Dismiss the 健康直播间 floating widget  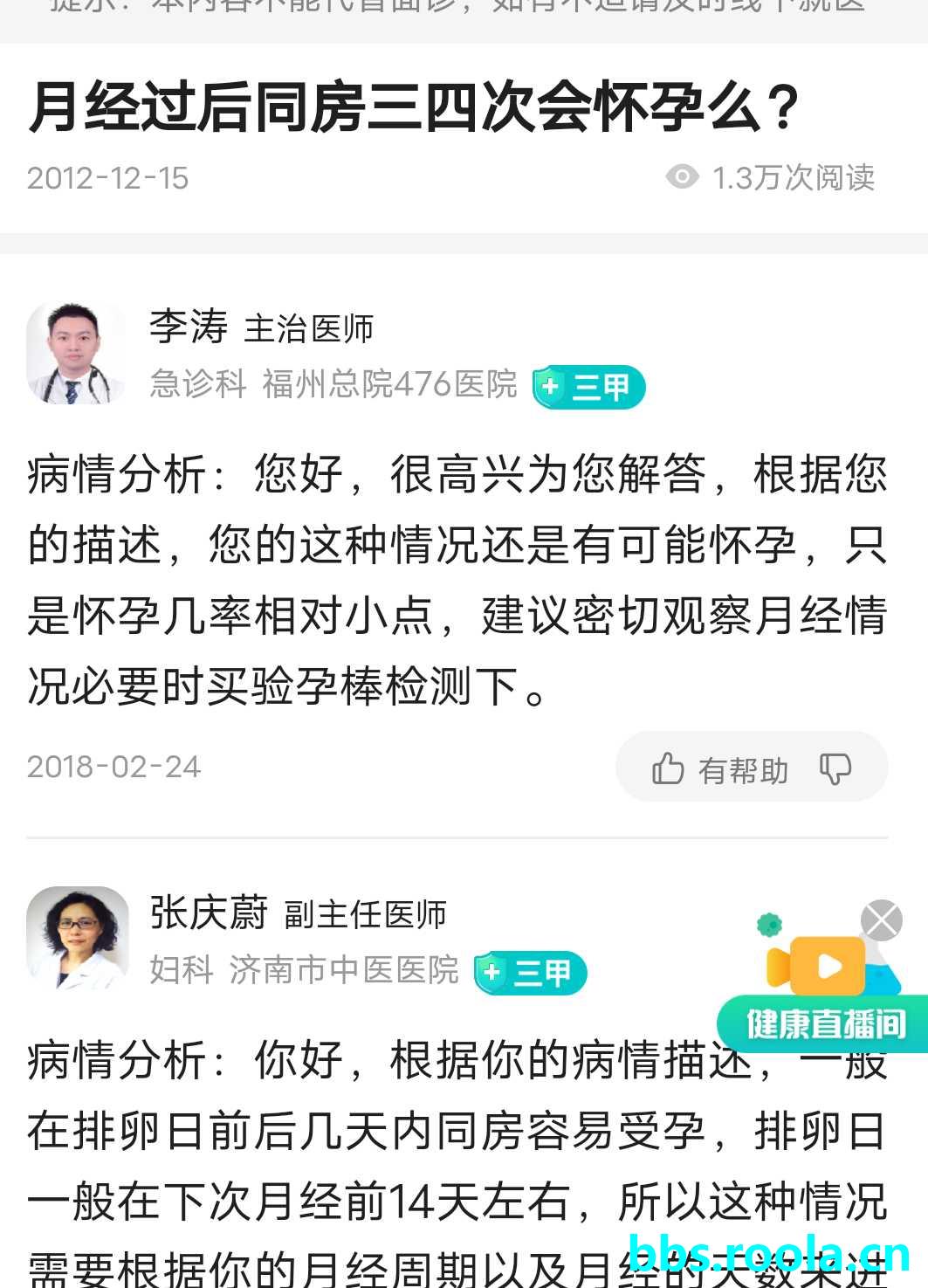tap(881, 920)
